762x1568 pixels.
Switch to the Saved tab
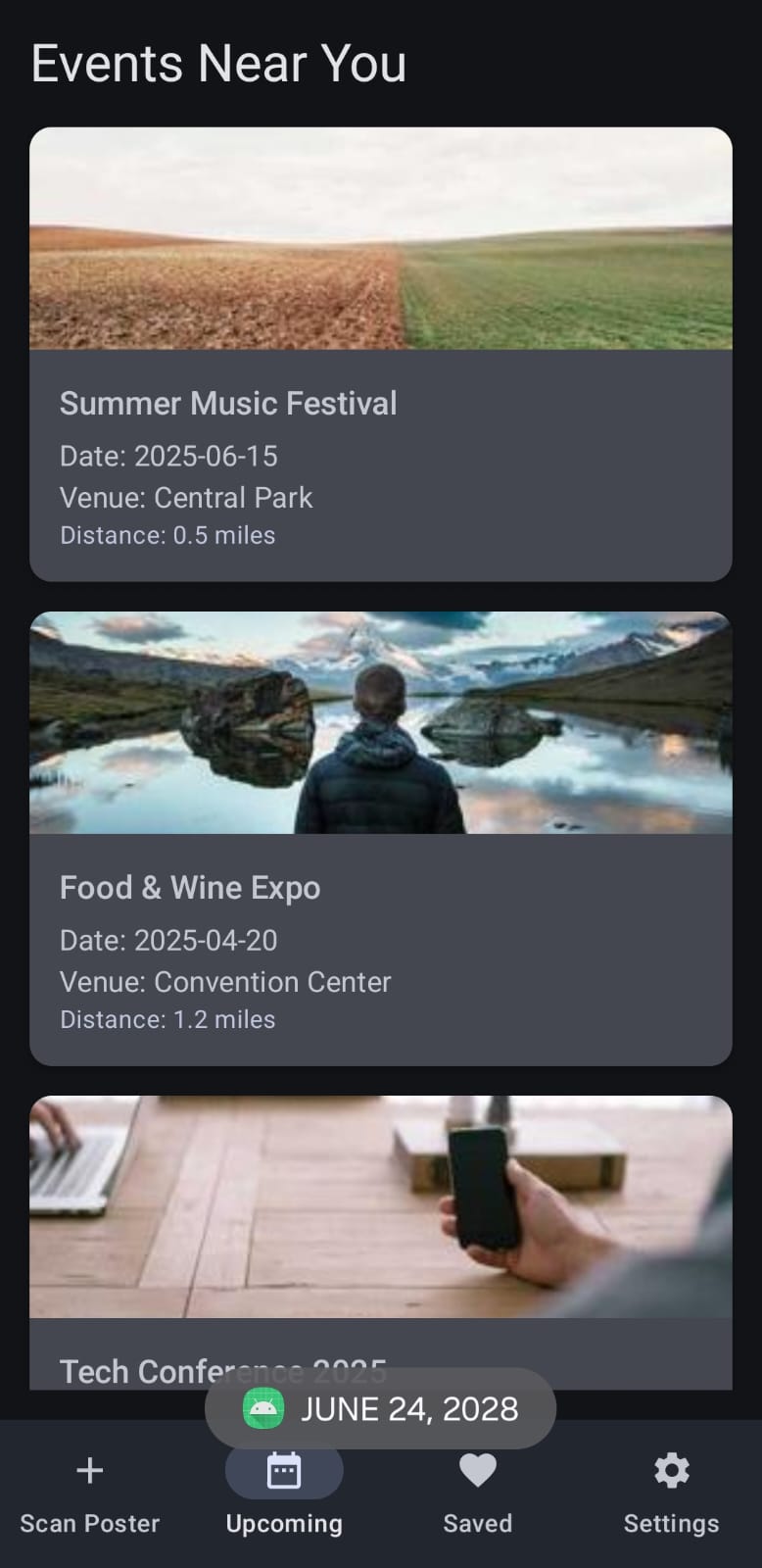477,1492
